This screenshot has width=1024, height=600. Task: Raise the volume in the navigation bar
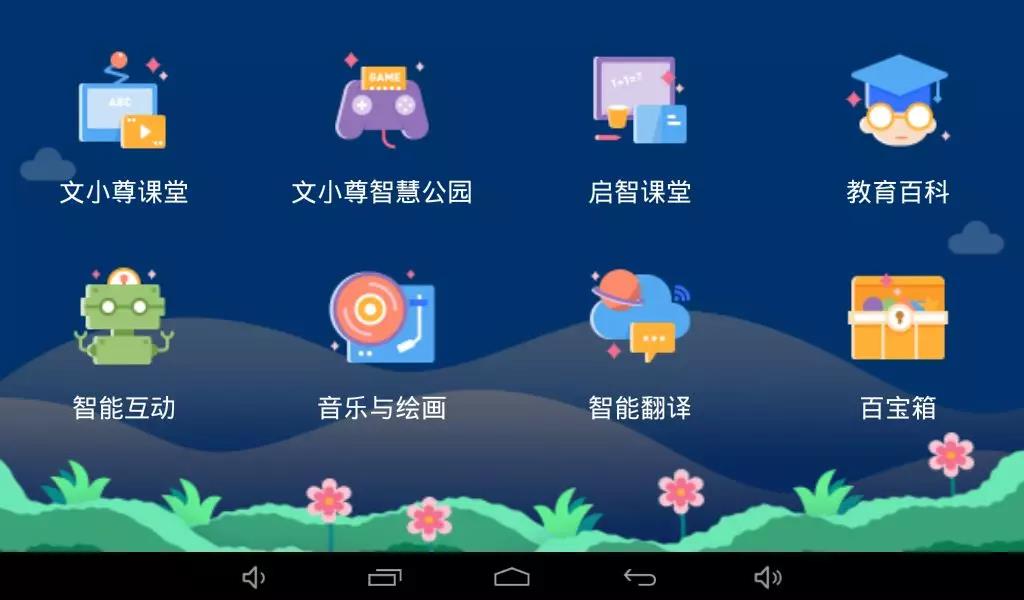768,577
